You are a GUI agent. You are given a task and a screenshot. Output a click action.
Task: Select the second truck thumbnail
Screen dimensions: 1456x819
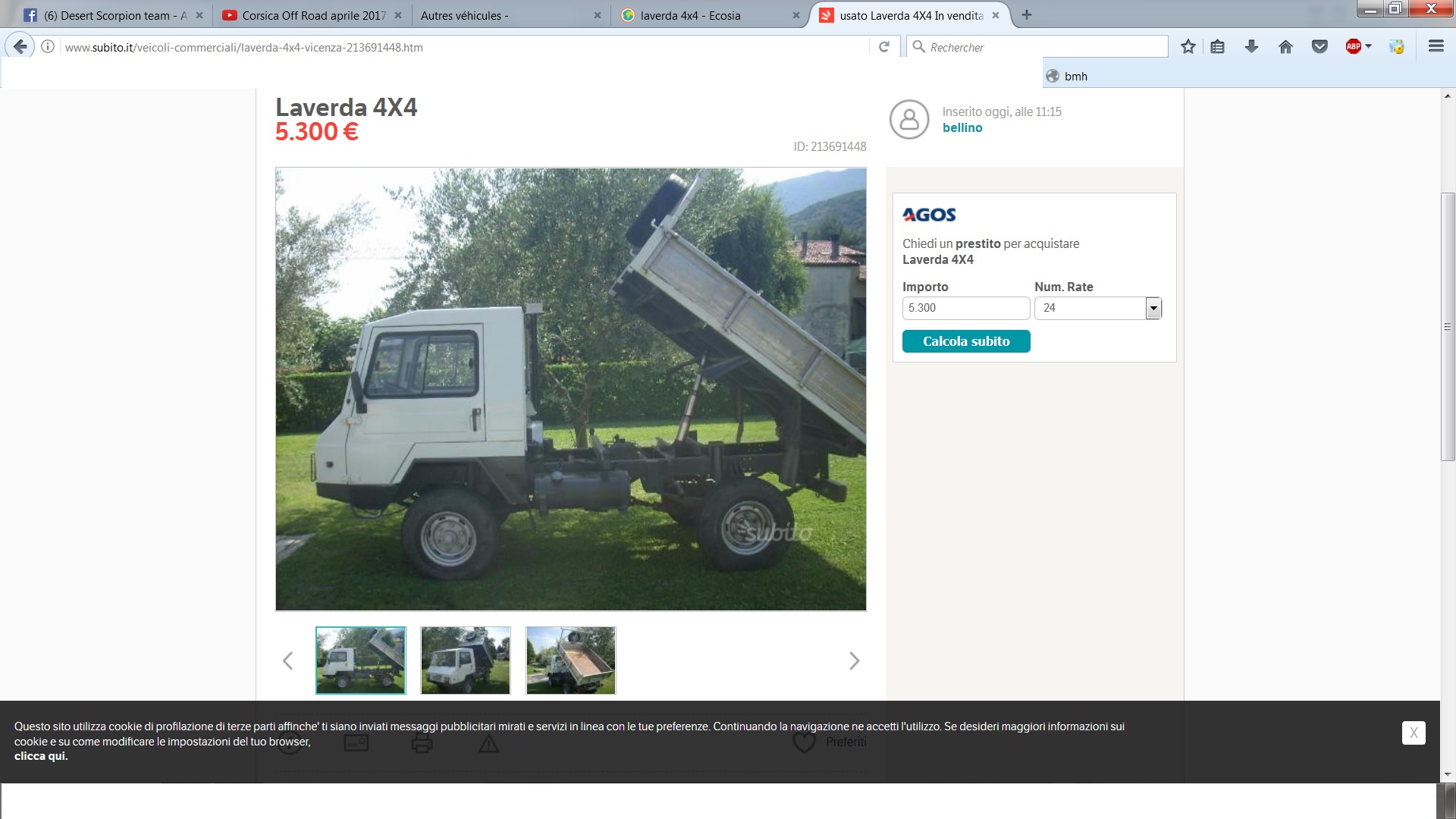[x=465, y=660]
